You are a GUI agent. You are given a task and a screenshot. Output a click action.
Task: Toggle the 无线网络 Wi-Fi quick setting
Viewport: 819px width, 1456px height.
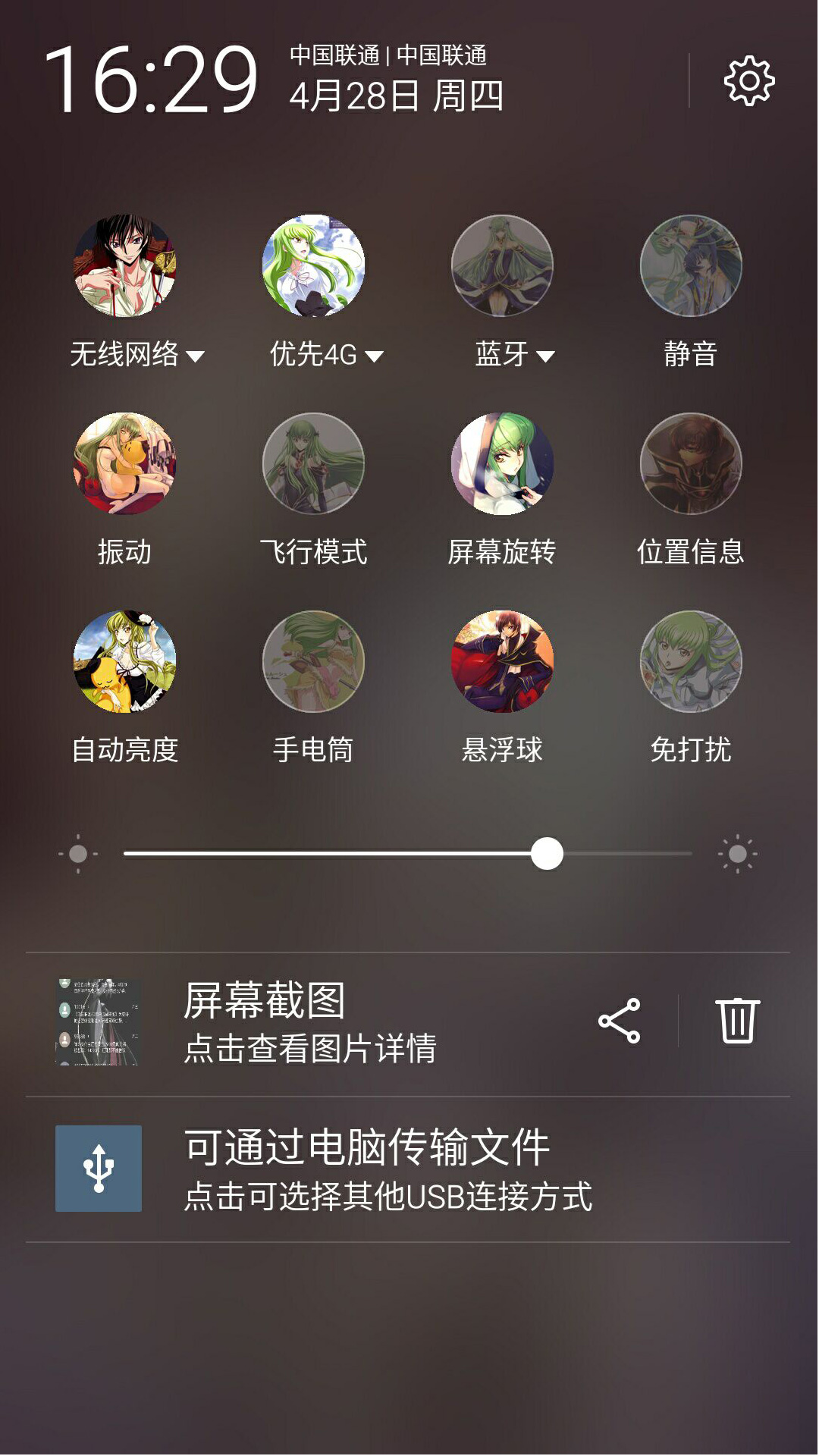tap(124, 265)
